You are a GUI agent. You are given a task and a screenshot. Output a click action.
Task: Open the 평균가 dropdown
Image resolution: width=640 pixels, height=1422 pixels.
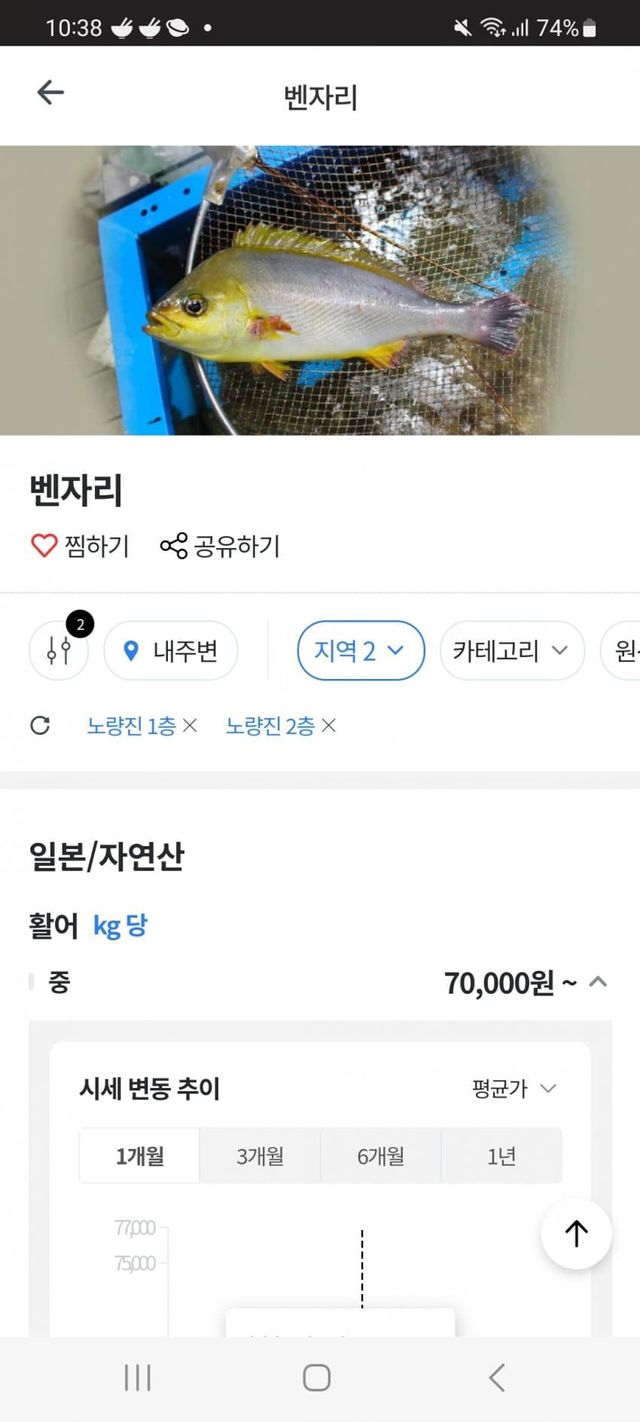click(514, 1088)
